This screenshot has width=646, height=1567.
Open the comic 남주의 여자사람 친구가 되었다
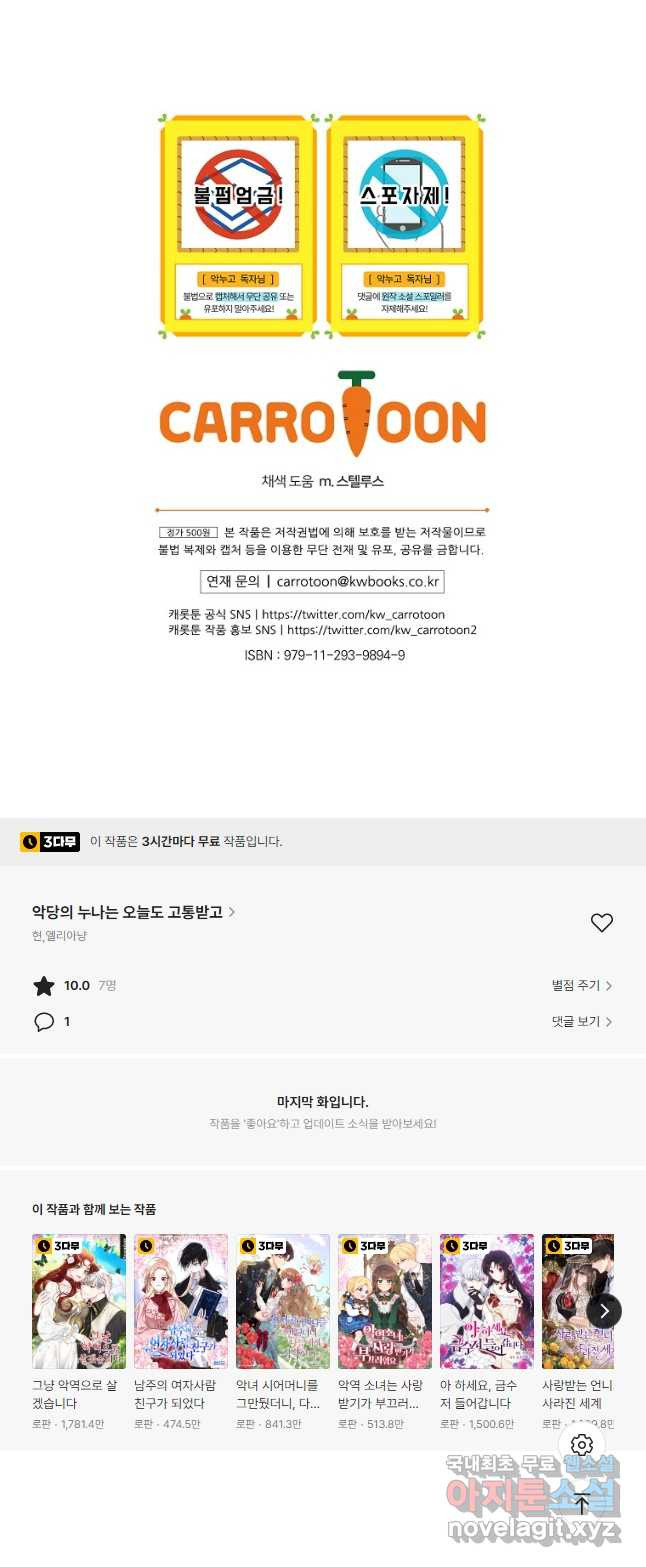click(181, 1301)
